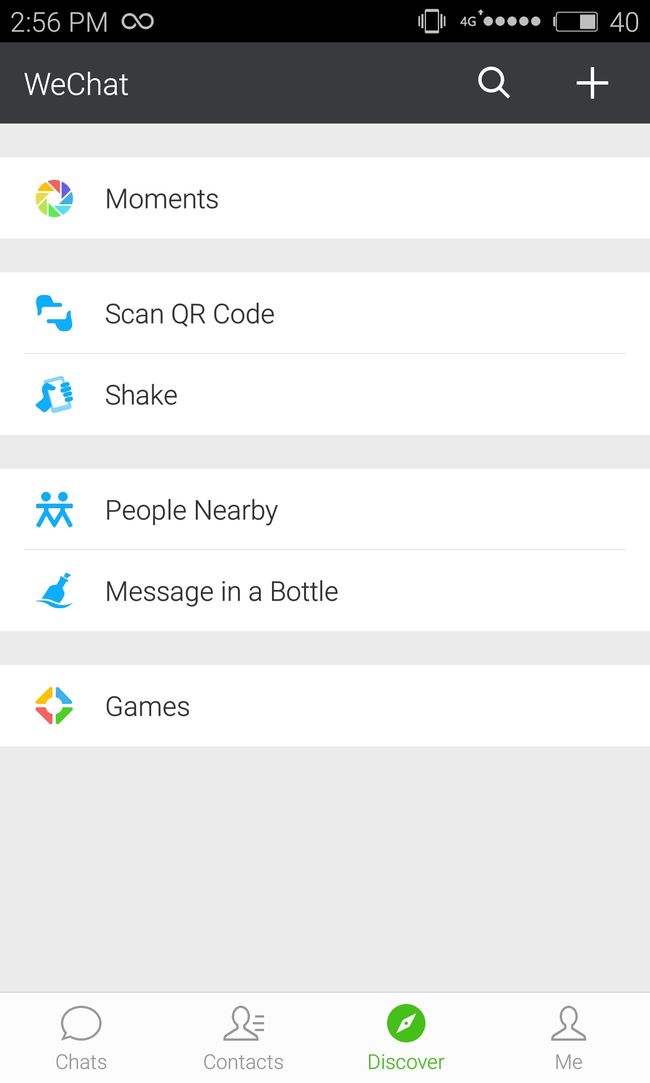Open Message in a Bottle
Viewport: 650px width, 1083px height.
coord(325,591)
